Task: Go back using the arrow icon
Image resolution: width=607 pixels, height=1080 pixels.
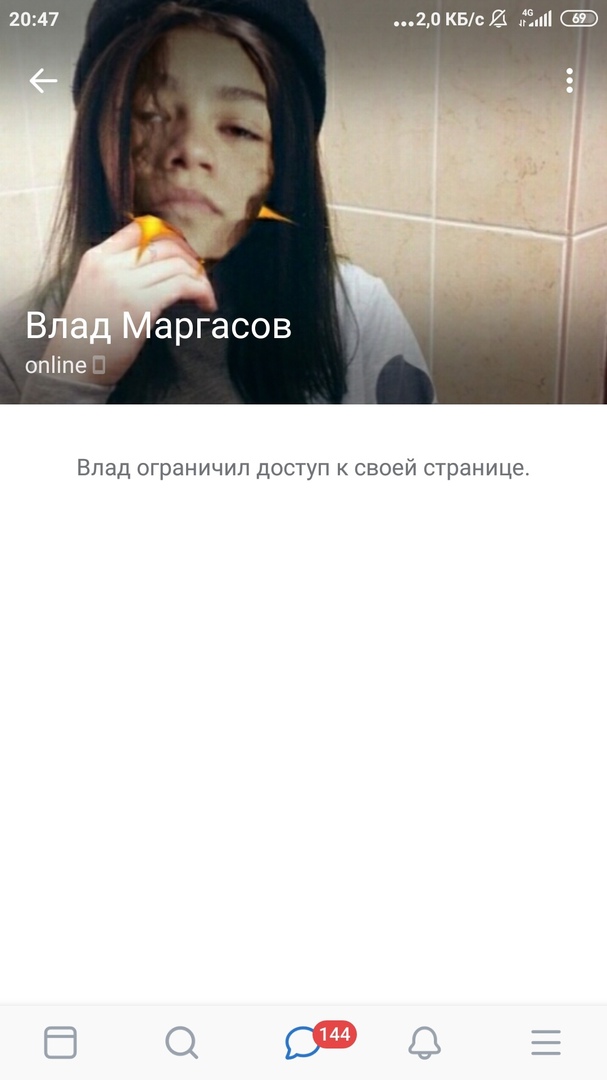Action: (x=43, y=81)
